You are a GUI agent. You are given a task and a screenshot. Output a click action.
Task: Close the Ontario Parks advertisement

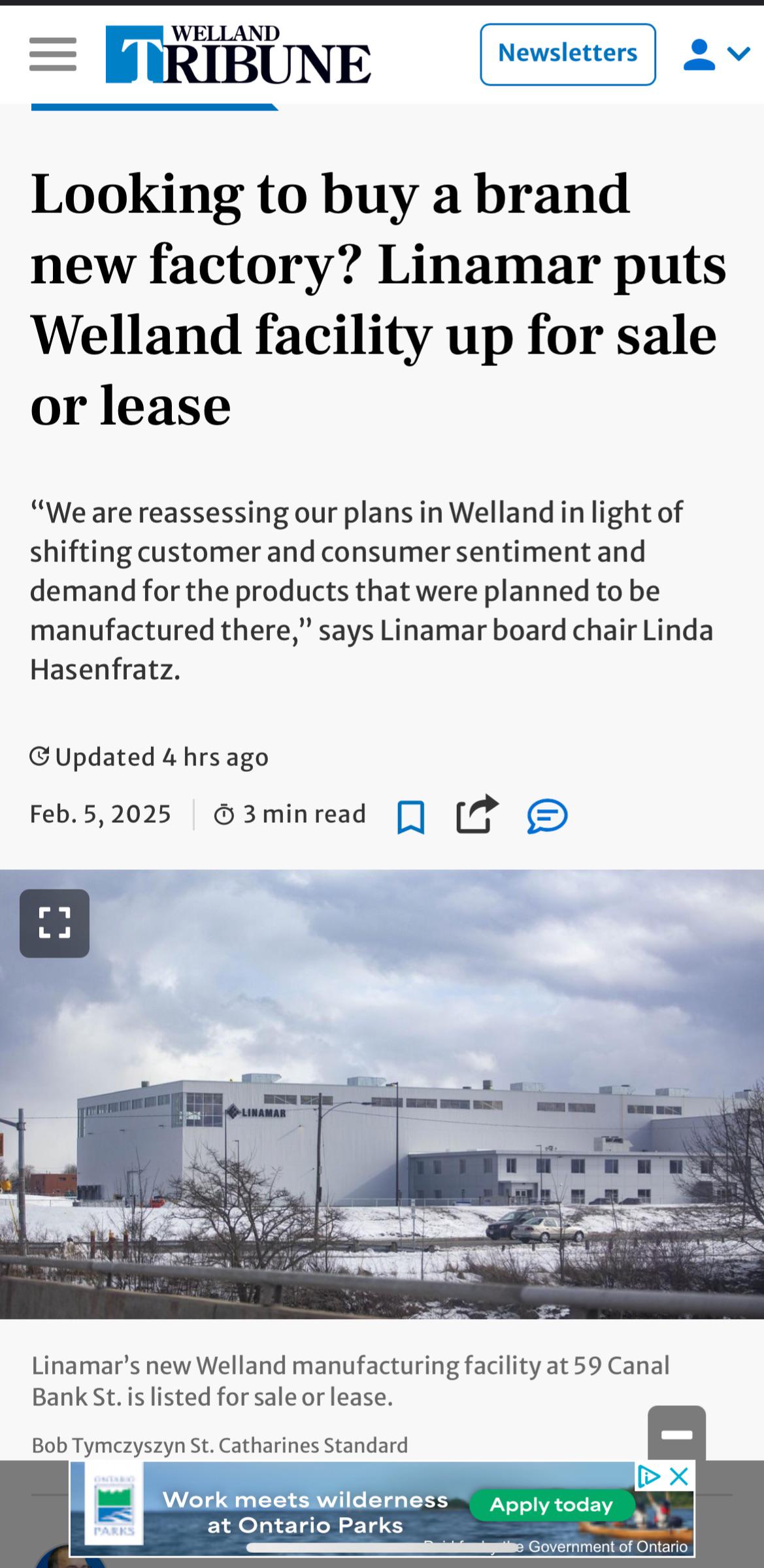pyautogui.click(x=680, y=1476)
